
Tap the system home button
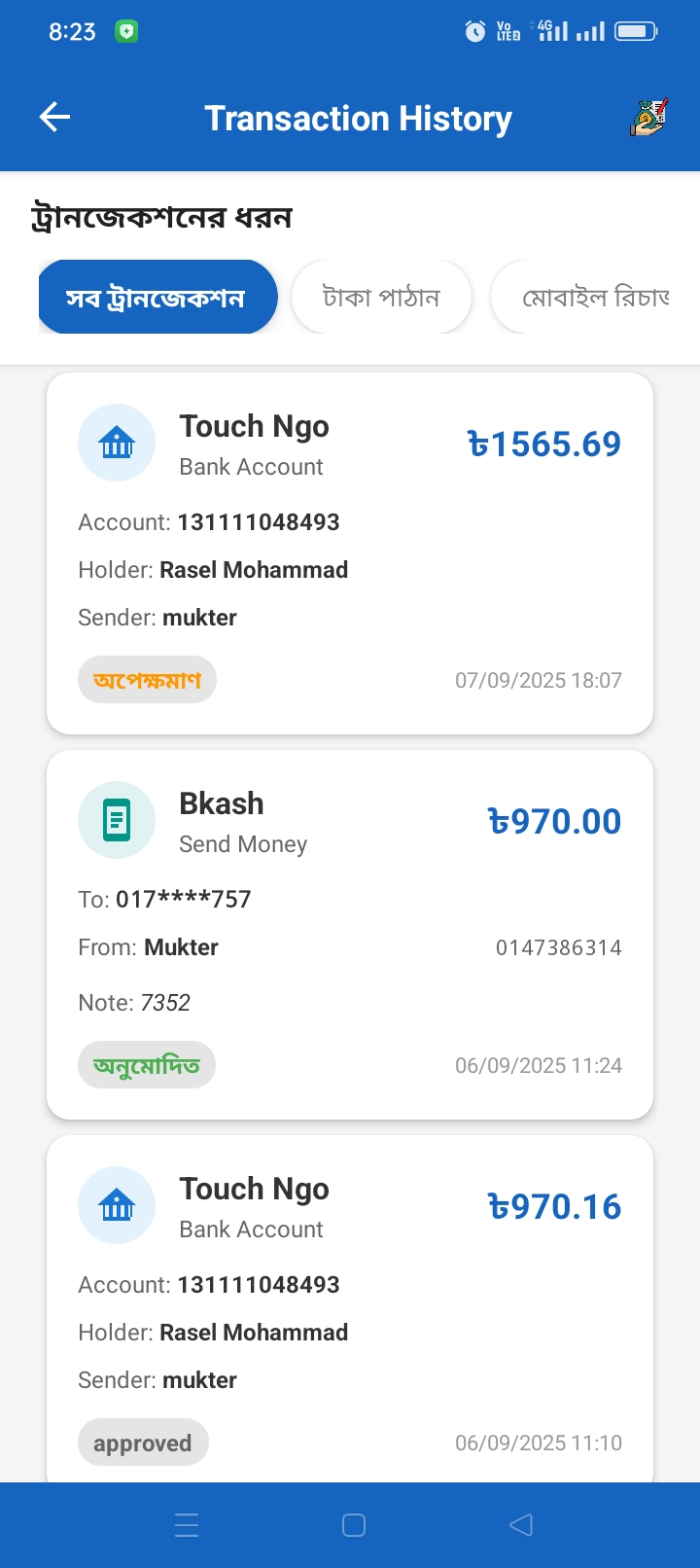(x=354, y=1525)
